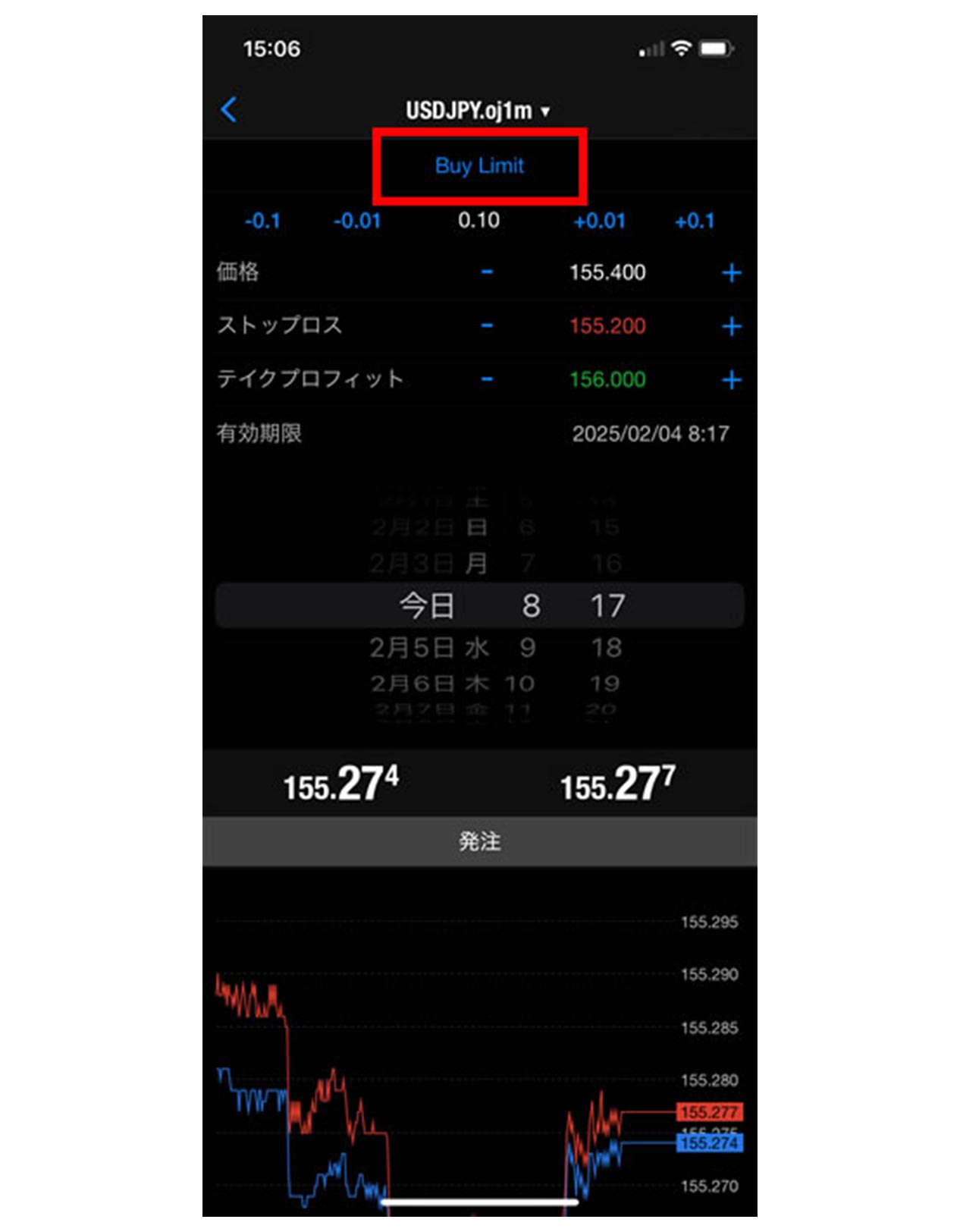Tap the 有効期限 date 2025/02/04 8:17
This screenshot has height=1232, width=960.
click(x=650, y=434)
